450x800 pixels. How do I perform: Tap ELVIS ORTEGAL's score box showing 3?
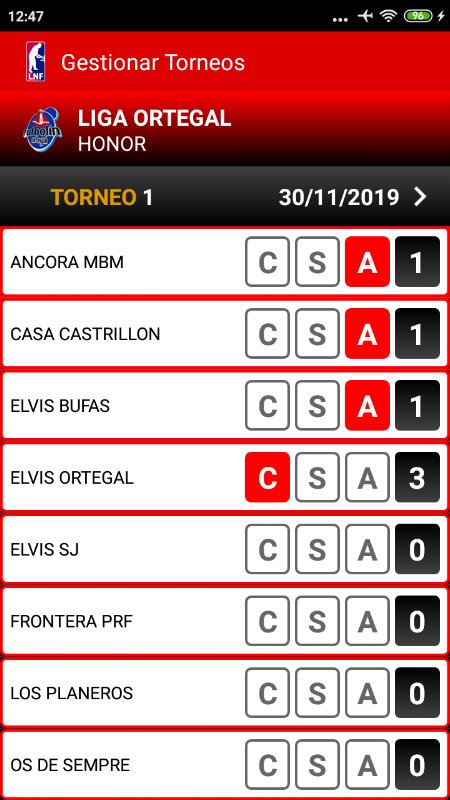pos(417,478)
